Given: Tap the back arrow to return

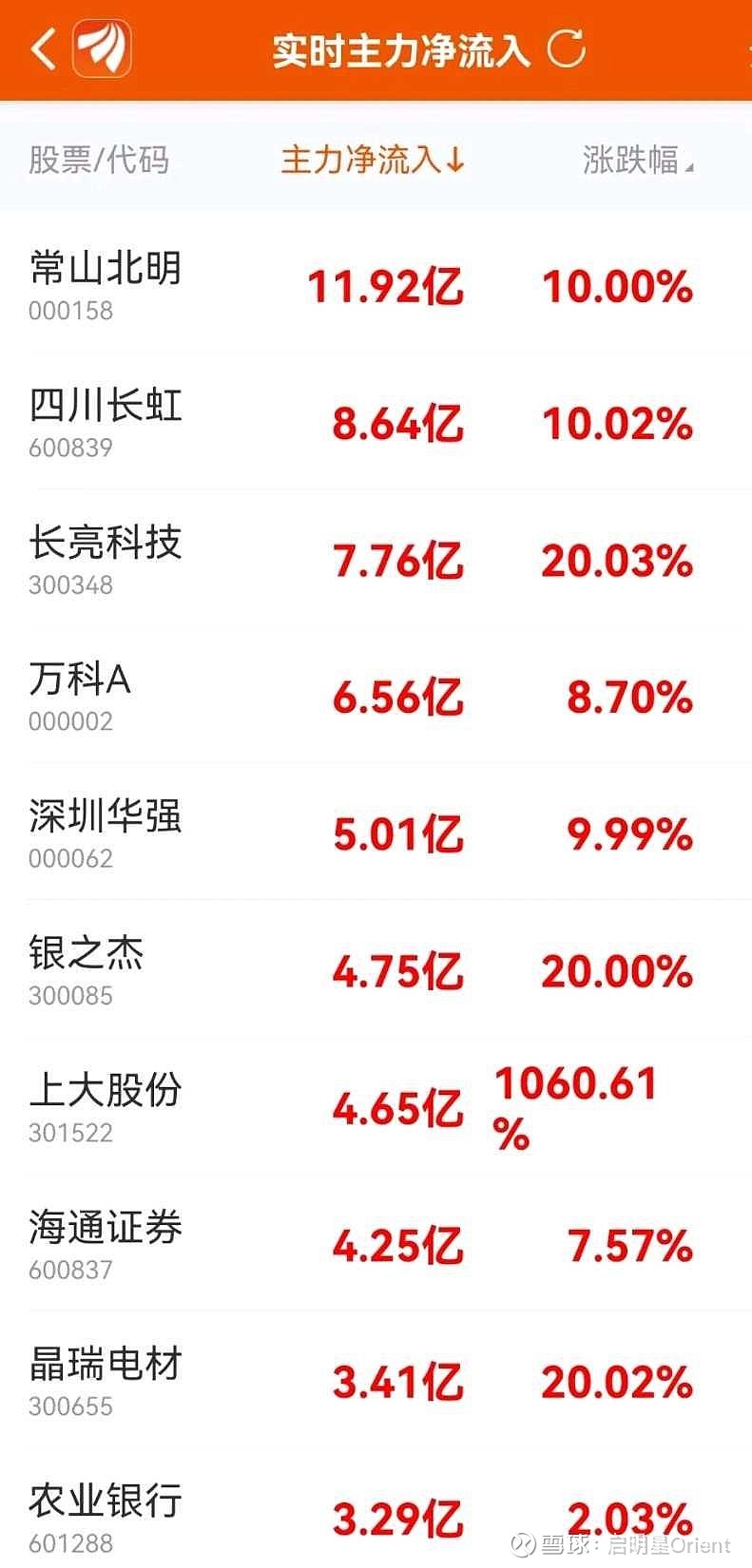Looking at the screenshot, I should (41, 48).
